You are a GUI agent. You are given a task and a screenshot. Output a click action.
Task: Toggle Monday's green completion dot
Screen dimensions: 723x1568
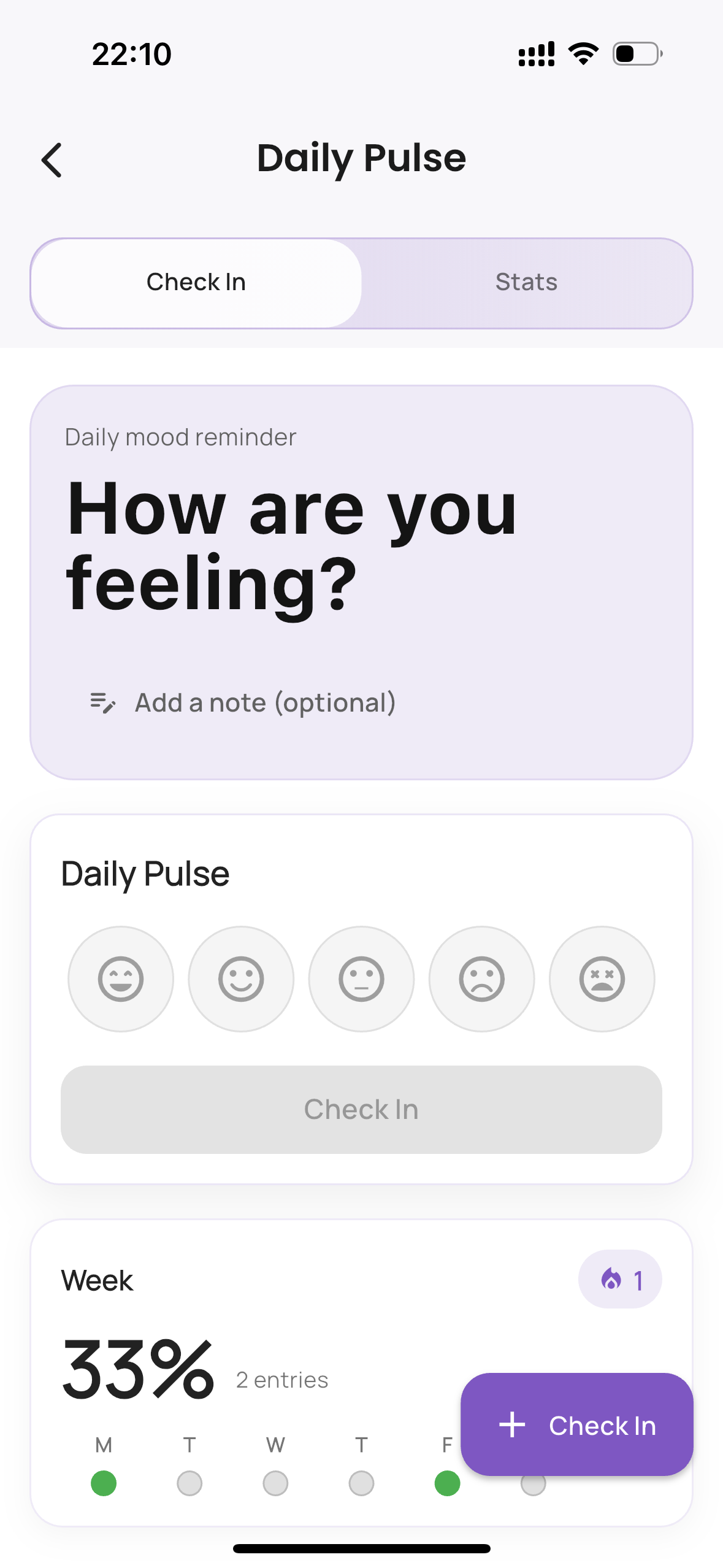(x=103, y=1482)
